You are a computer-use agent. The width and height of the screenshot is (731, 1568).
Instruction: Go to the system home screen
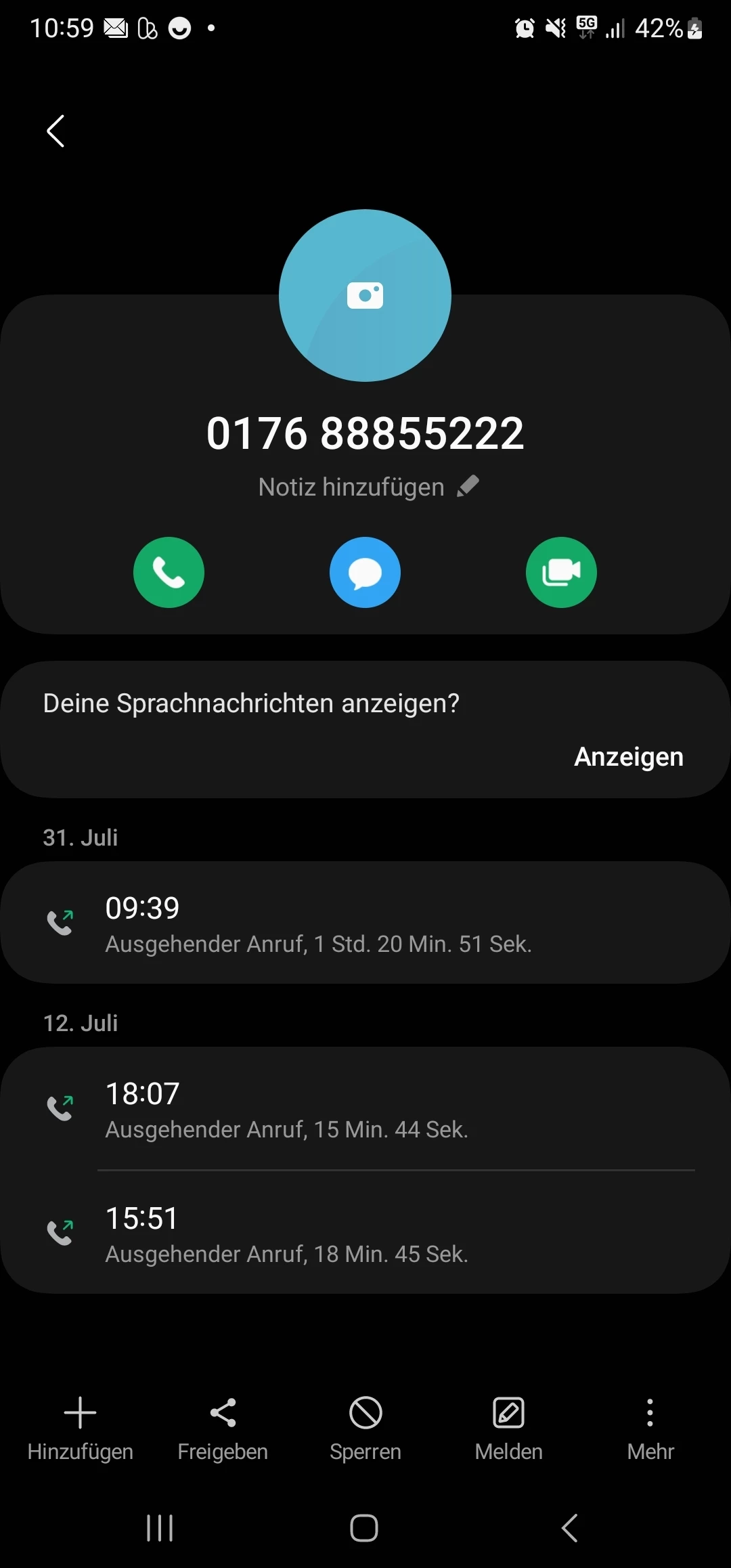click(x=364, y=1528)
